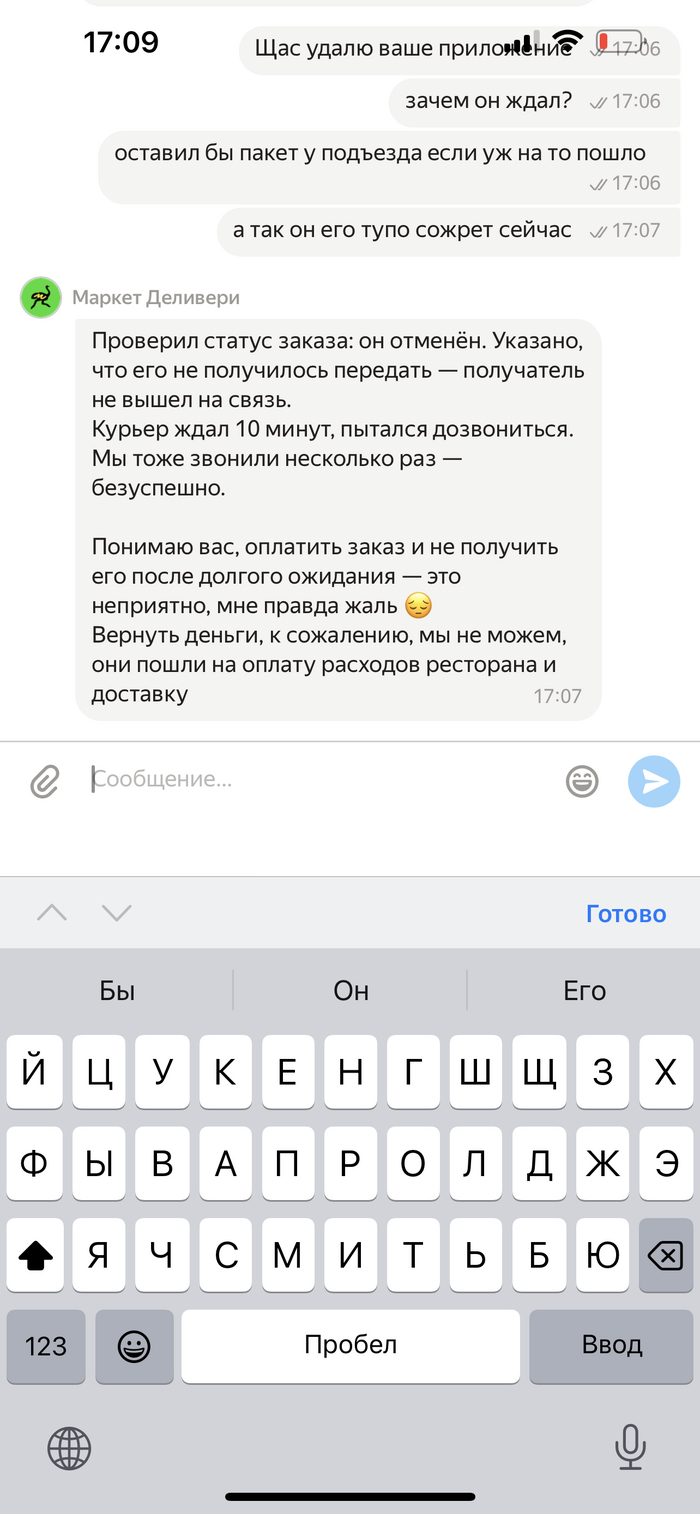This screenshot has height=1514, width=700.
Task: Tap the keyboard shift key
Action: point(35,1255)
